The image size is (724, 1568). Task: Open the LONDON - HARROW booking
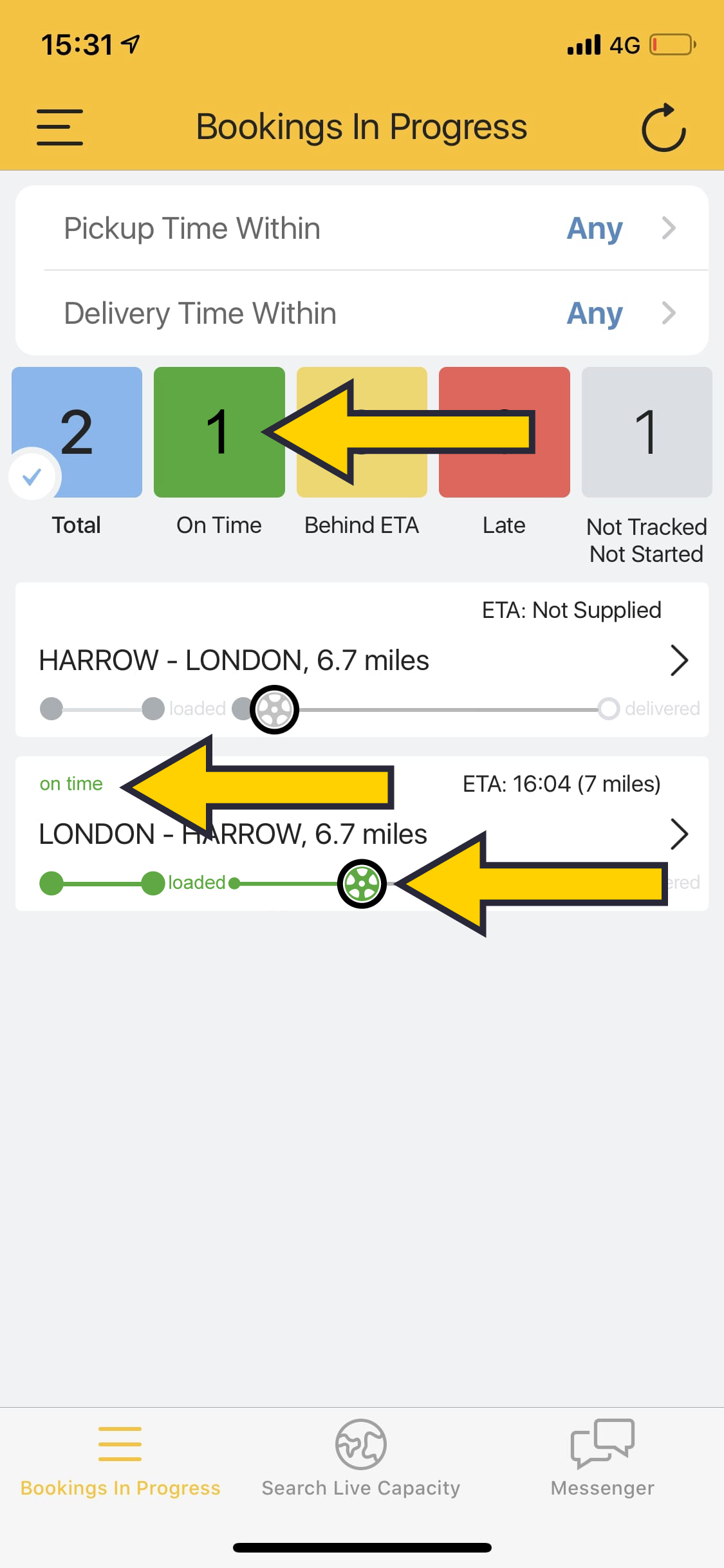[x=362, y=834]
